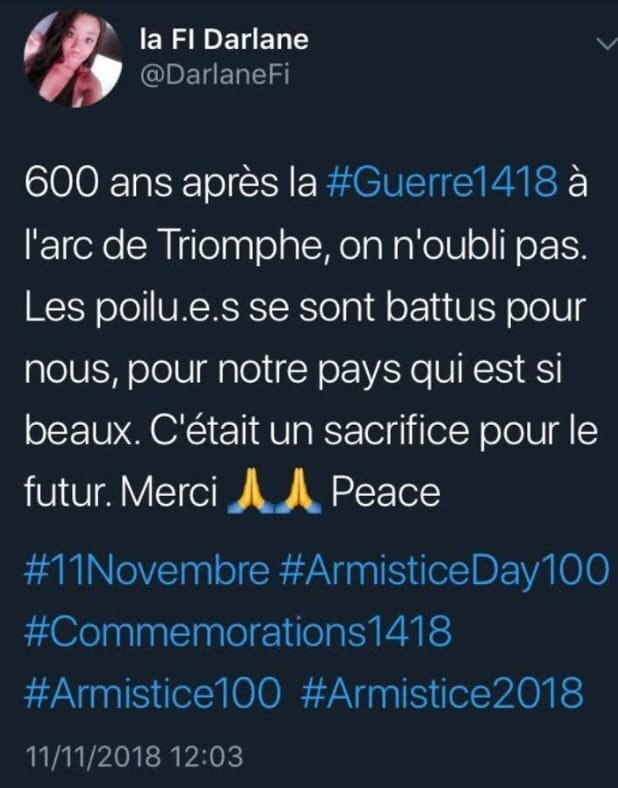Screen dimensions: 618x788
Task: Browse the #11Novembre hashtag
Action: tap(146, 572)
